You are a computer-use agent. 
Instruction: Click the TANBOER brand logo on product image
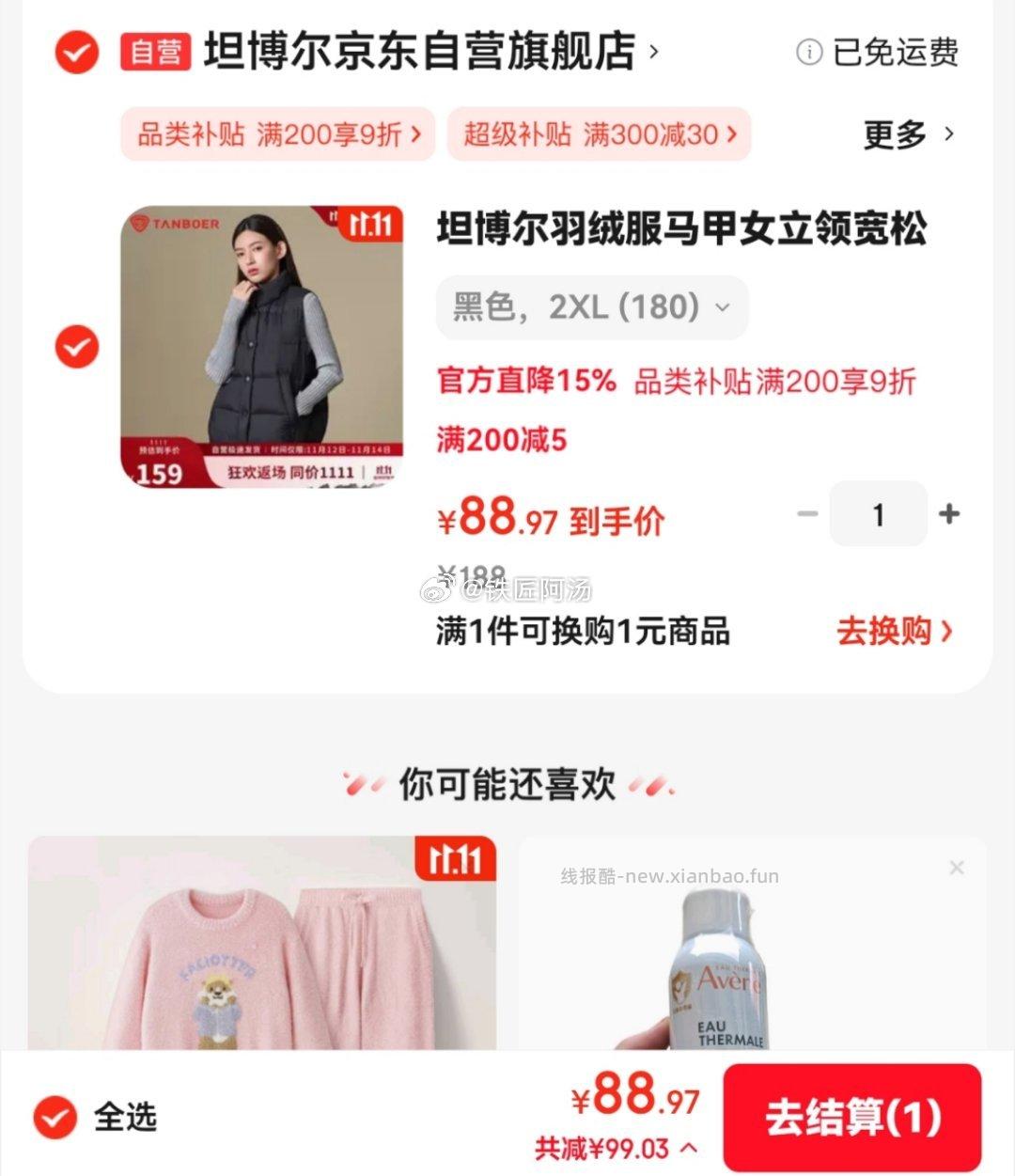pos(177,223)
